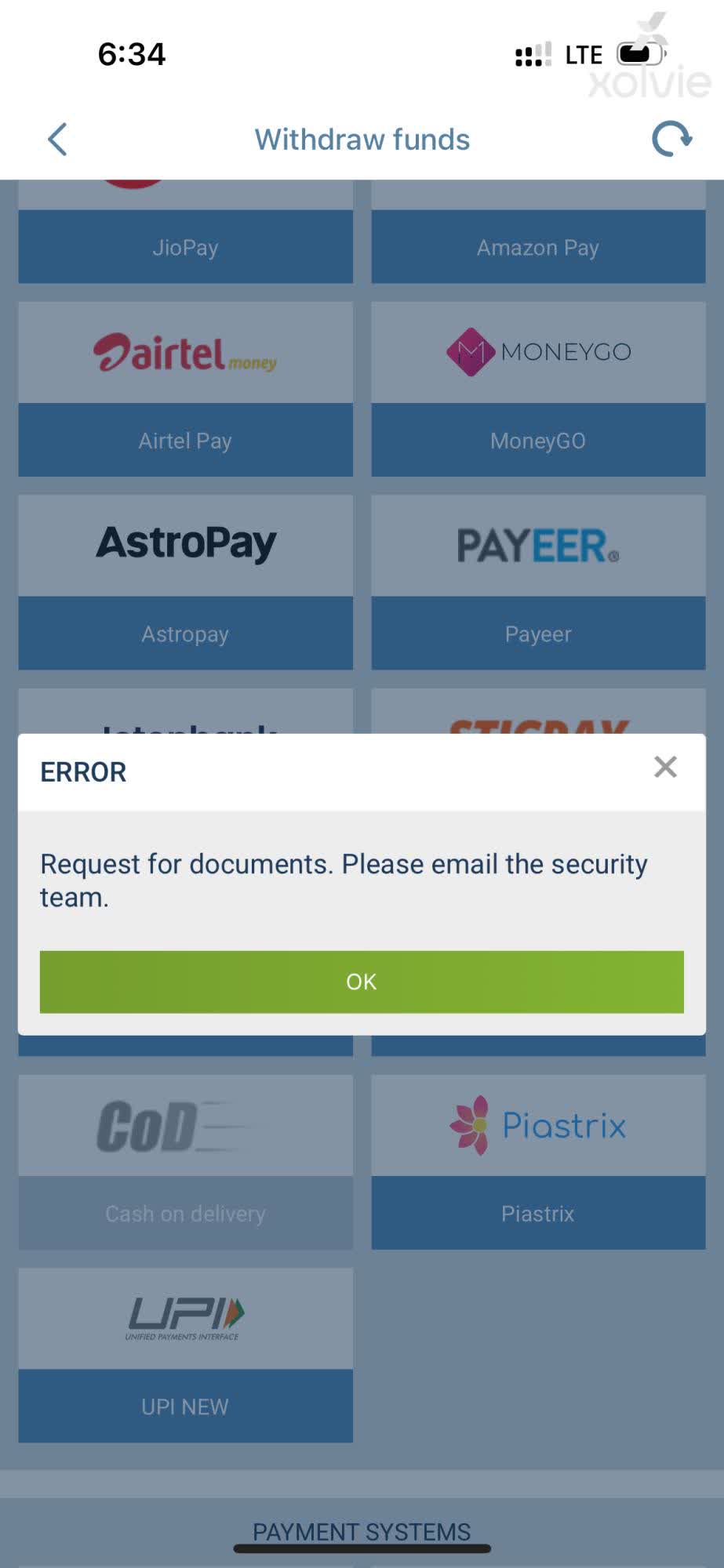Choose Amazon Pay for withdrawal
724x1568 pixels.
coord(538,246)
